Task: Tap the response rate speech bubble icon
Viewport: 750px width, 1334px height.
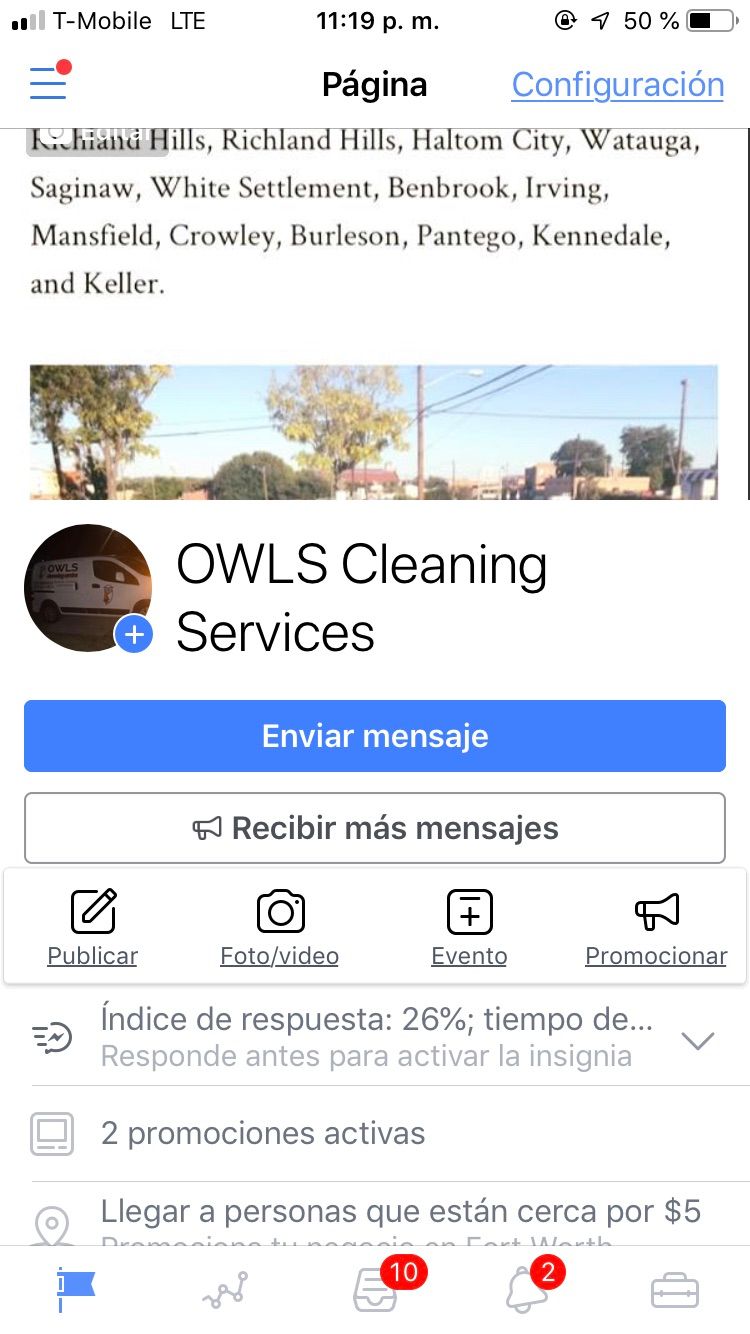Action: pyautogui.click(x=52, y=1037)
